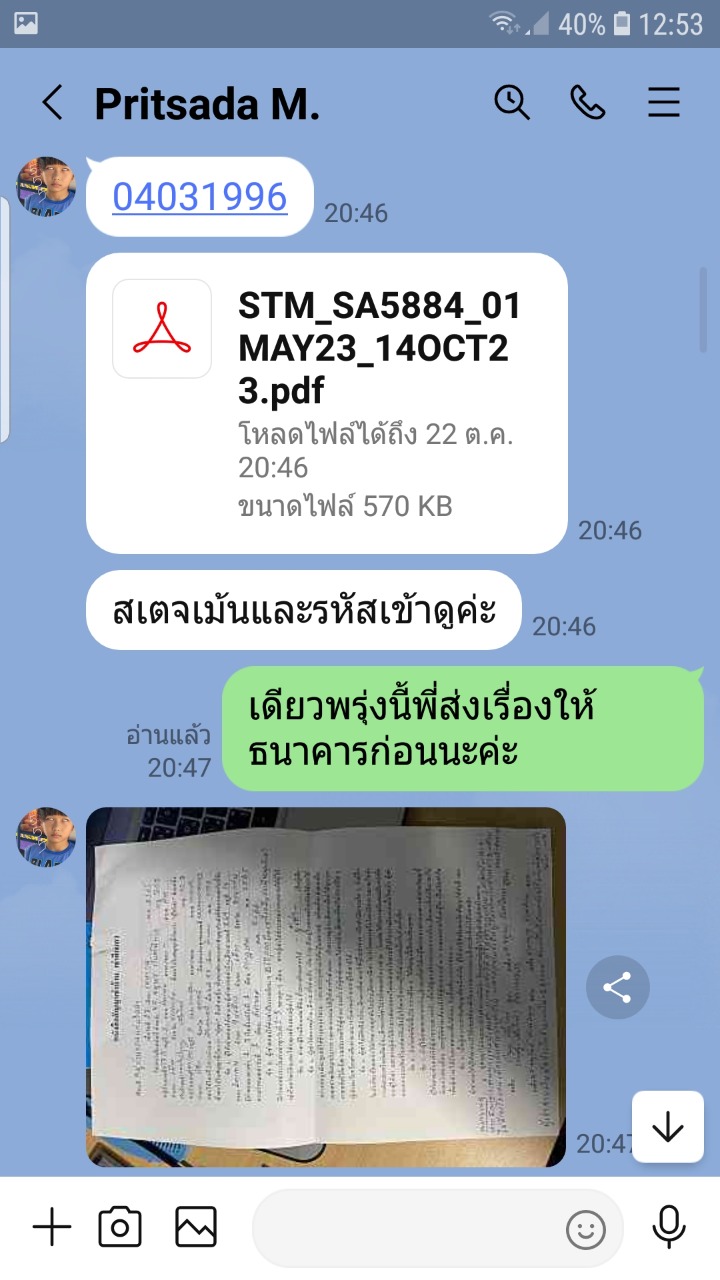The image size is (720, 1280).
Task: Open the plus attachment menu
Action: point(52,1227)
